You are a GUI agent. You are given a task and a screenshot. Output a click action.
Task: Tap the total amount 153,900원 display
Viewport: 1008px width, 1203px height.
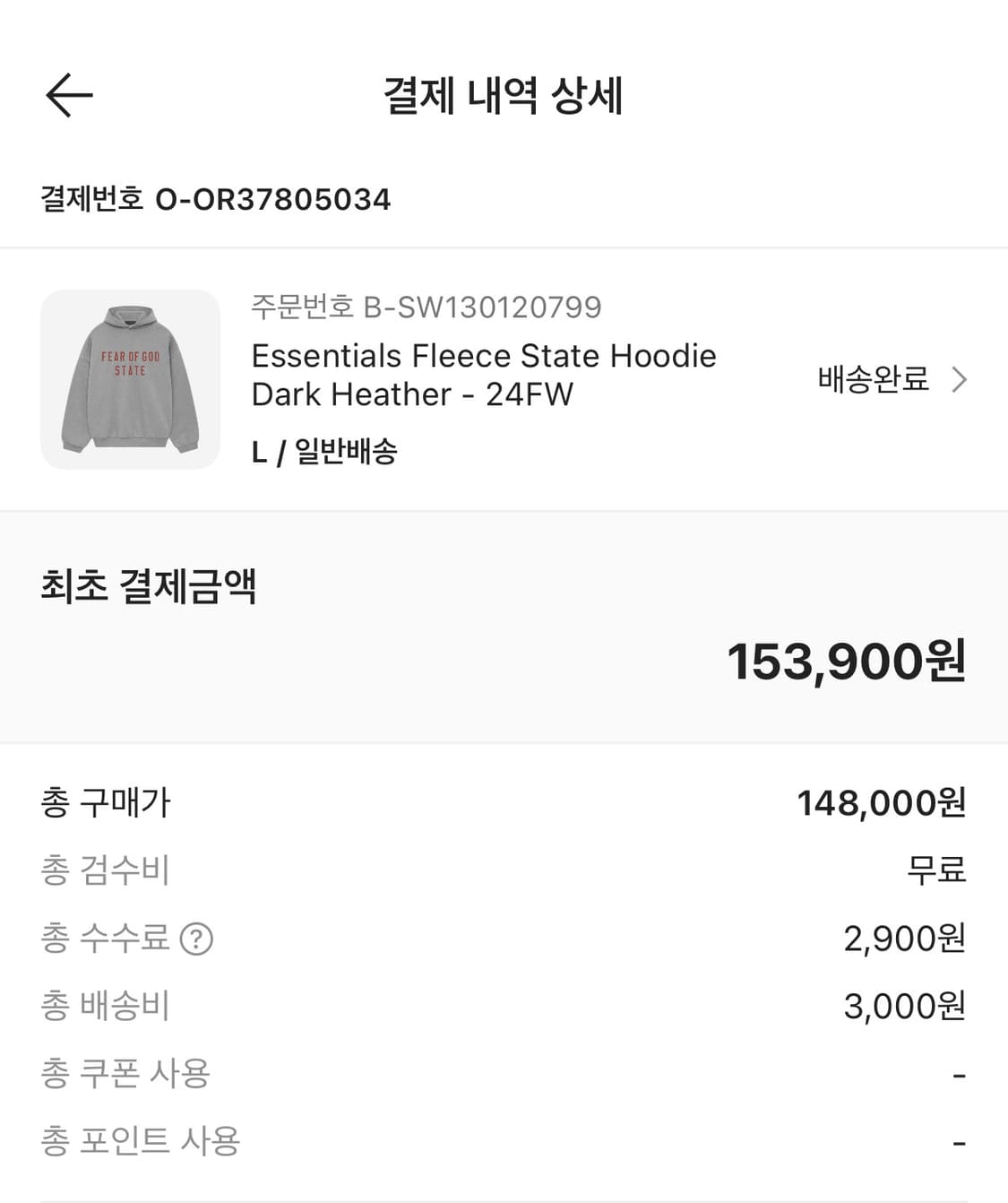(x=848, y=663)
